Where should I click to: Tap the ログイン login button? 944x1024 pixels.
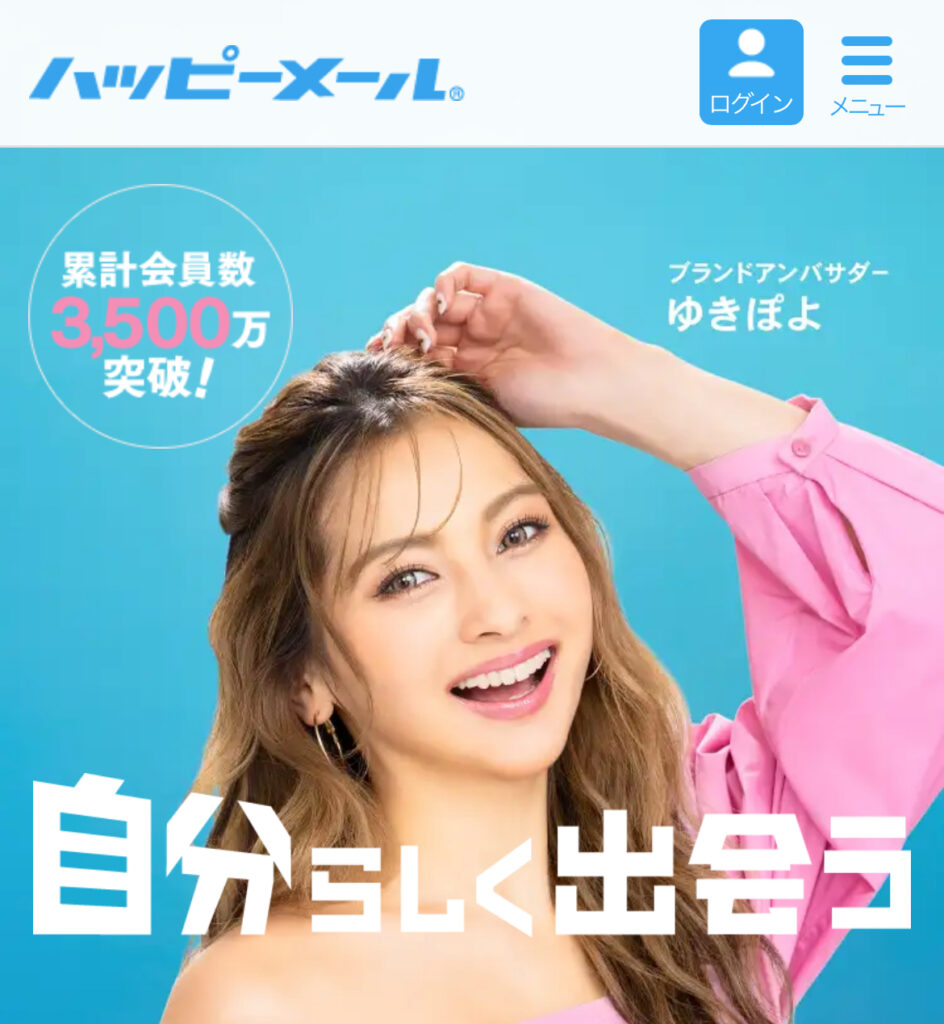pyautogui.click(x=750, y=72)
